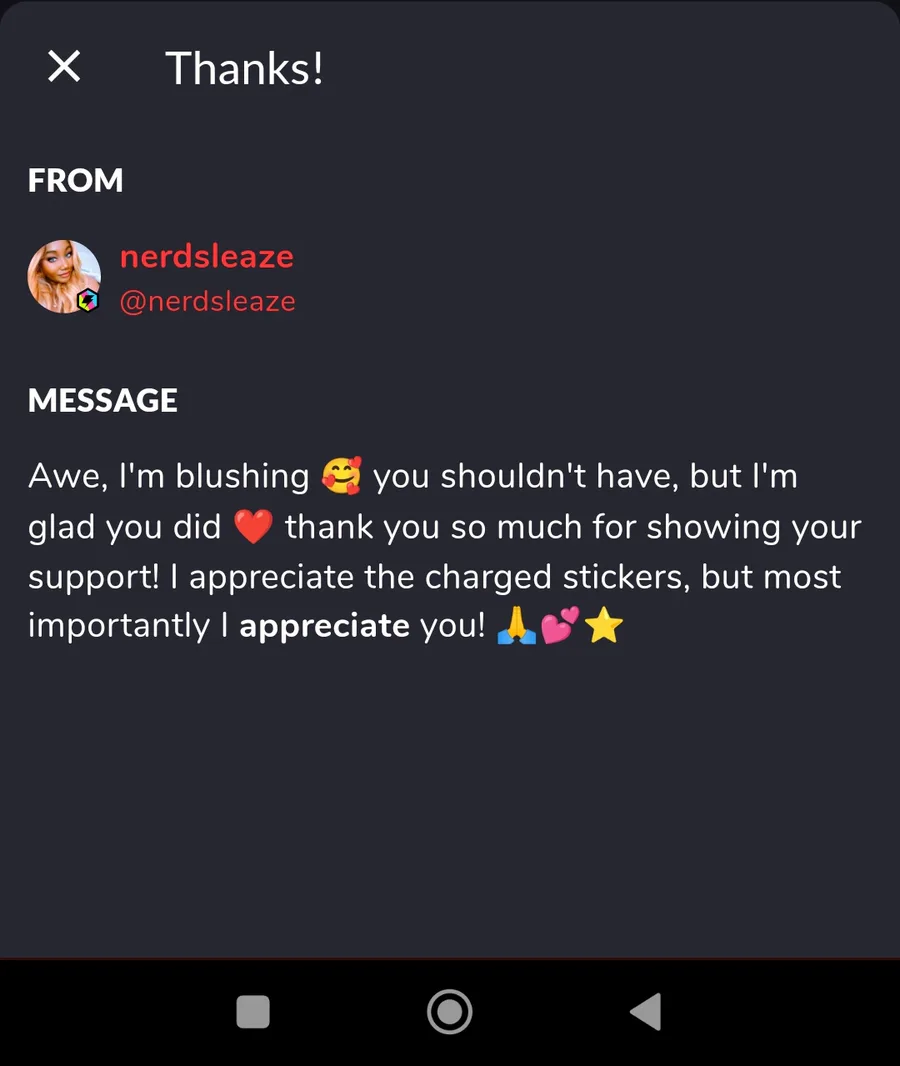Viewport: 900px width, 1066px height.
Task: Open nerdsleaze's profile picture
Action: (64, 276)
